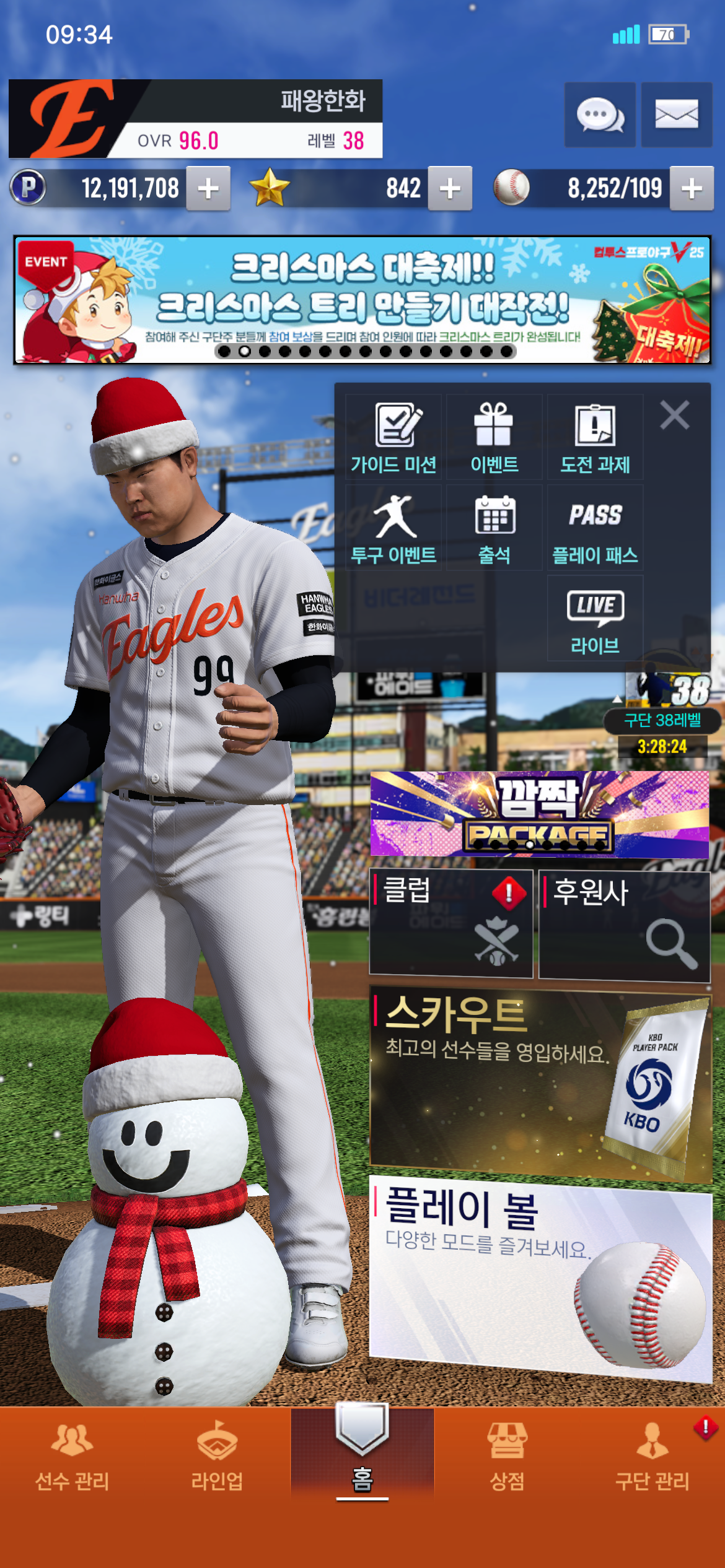The height and width of the screenshot is (1568, 725).
Task: Open 투구 이벤트 pitching event
Action: 393,528
